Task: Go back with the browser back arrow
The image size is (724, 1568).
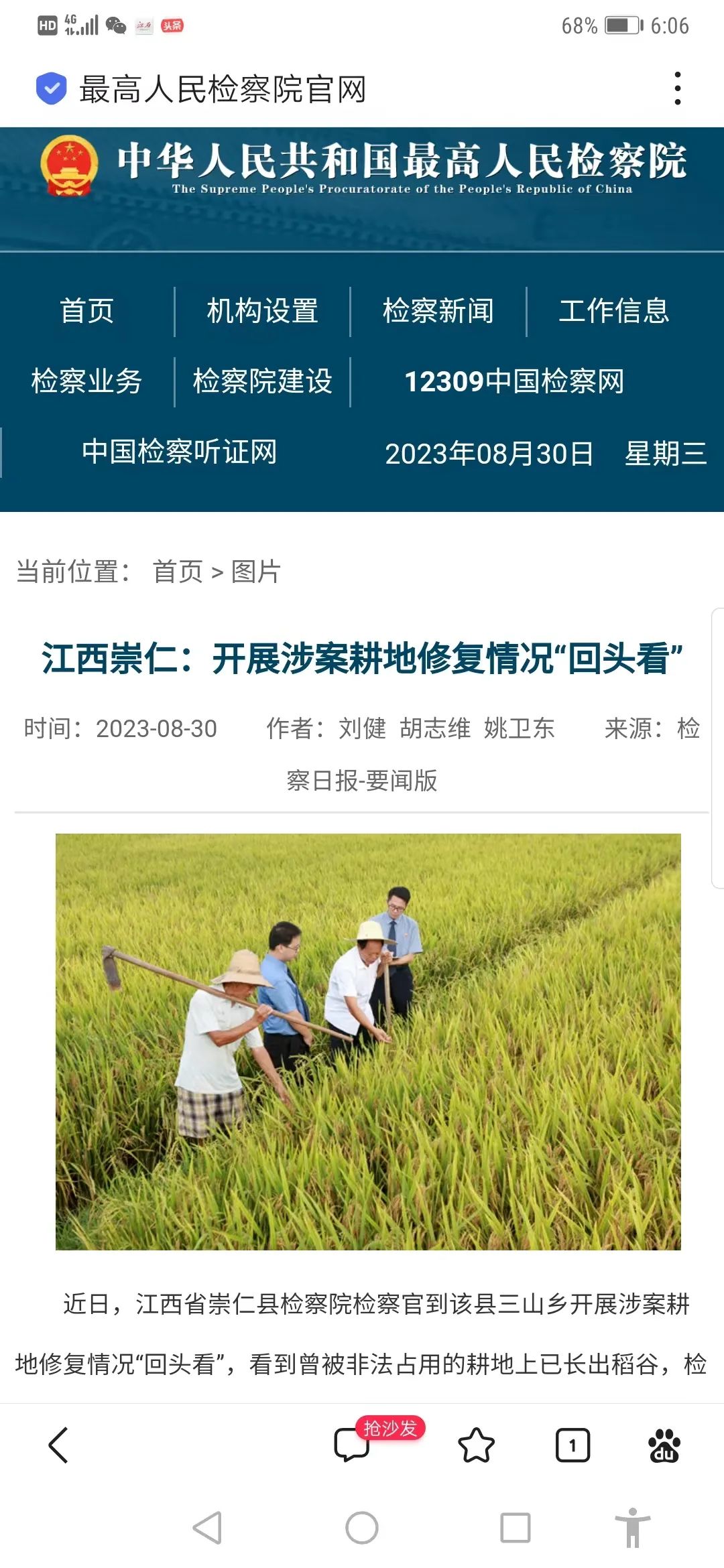Action: coord(59,1445)
